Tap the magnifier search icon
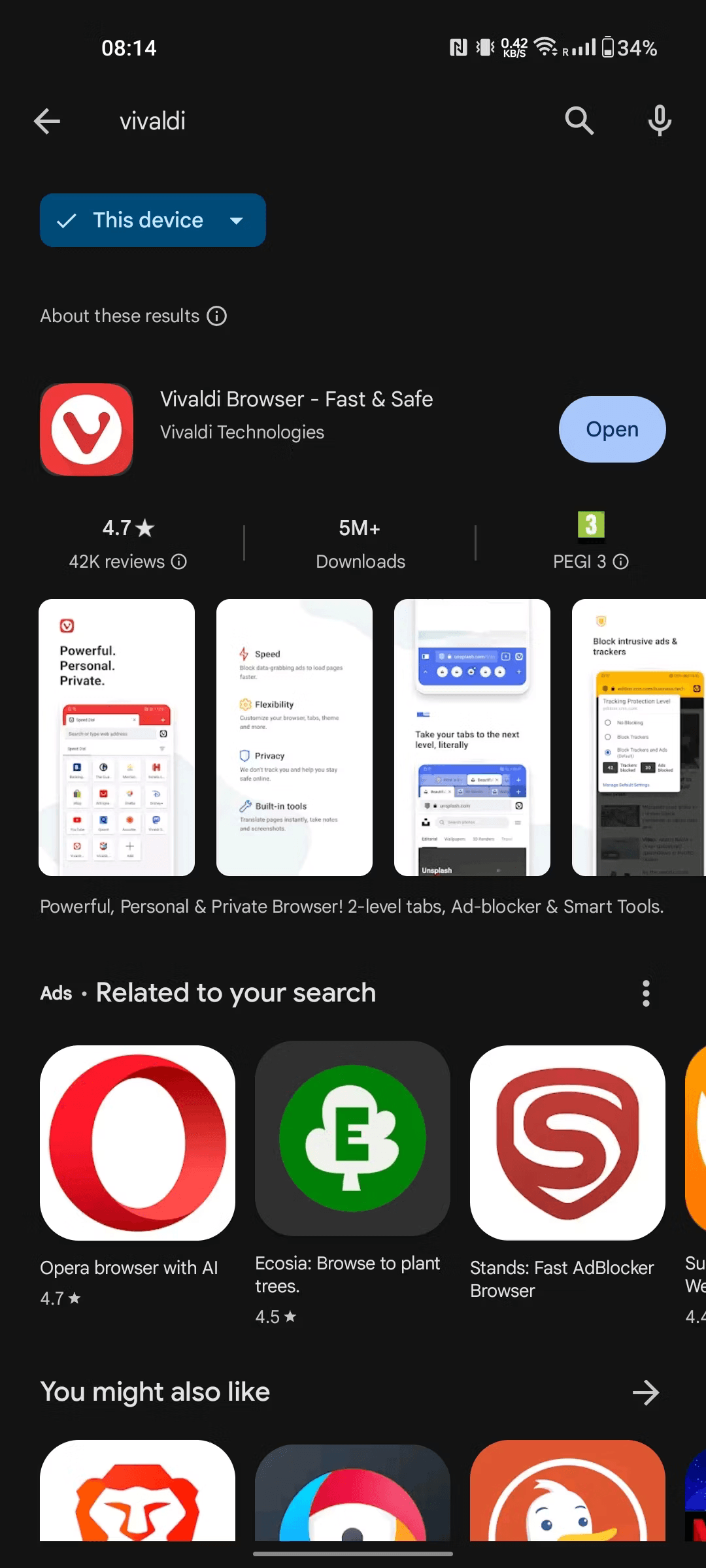 (x=579, y=121)
